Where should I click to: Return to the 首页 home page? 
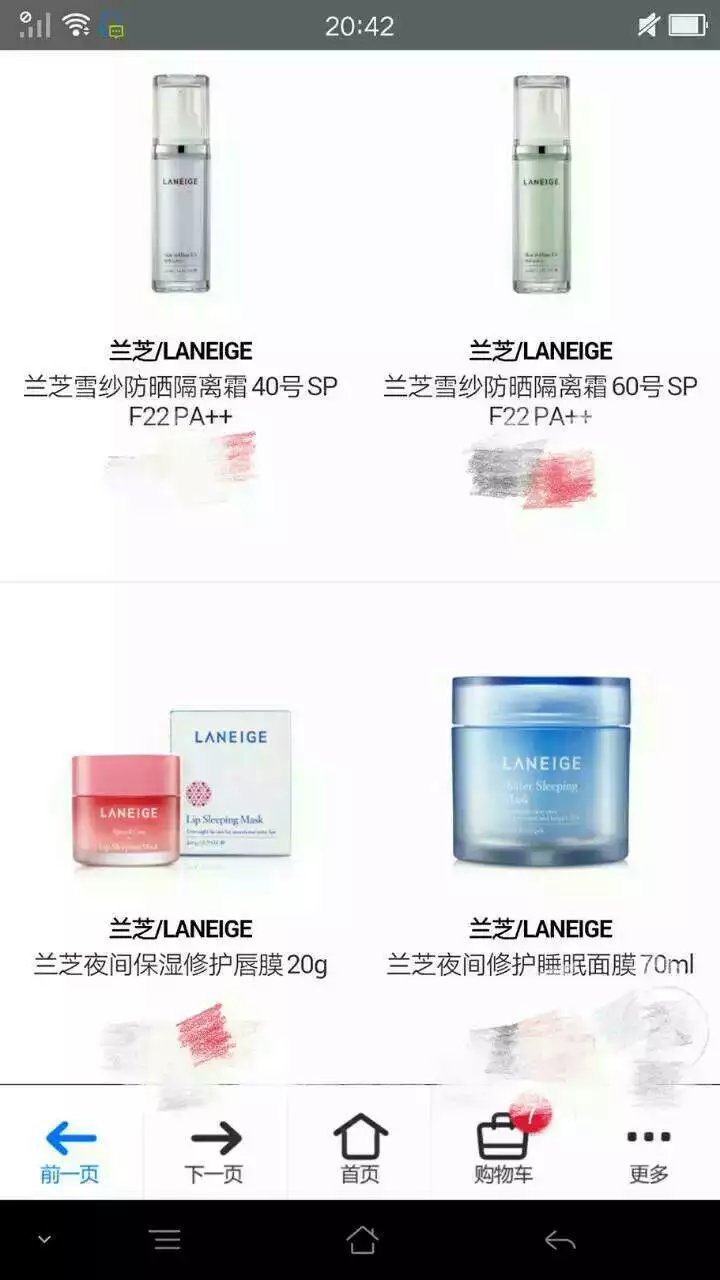click(360, 1150)
